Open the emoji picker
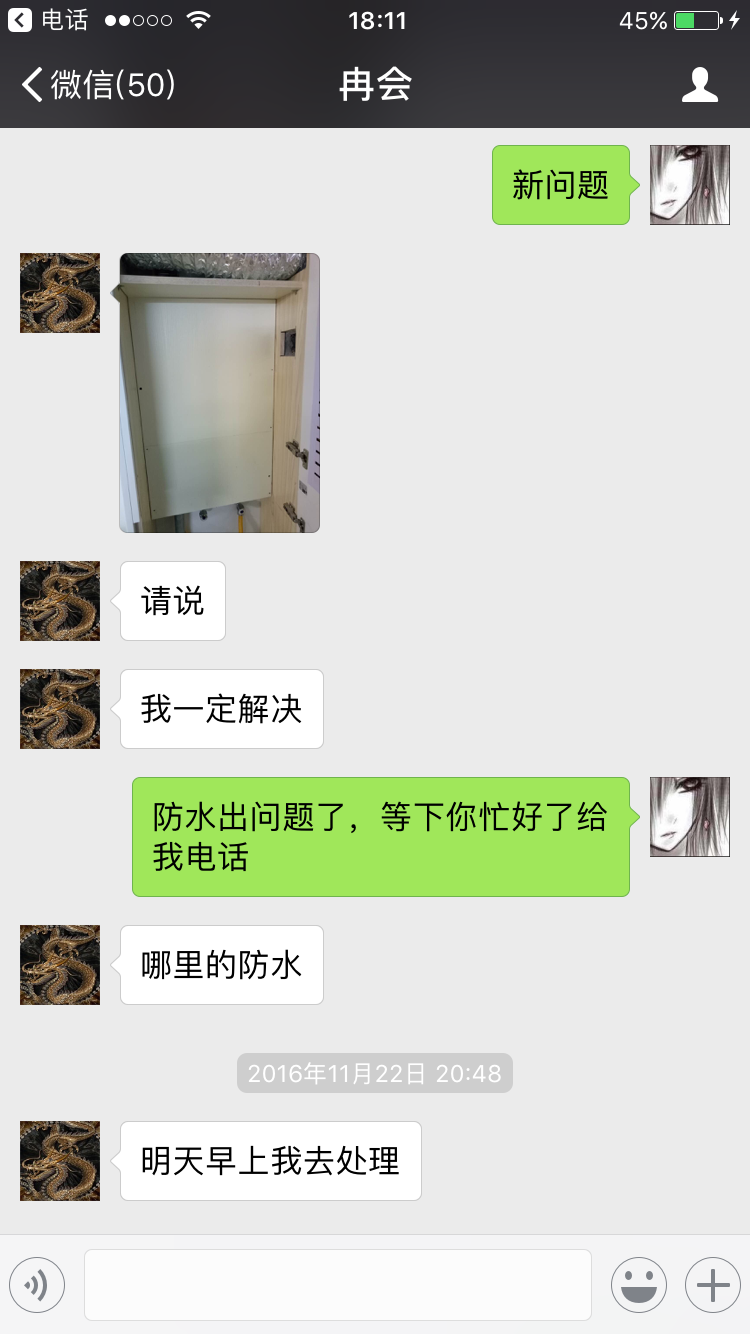This screenshot has width=750, height=1334. (x=638, y=1285)
